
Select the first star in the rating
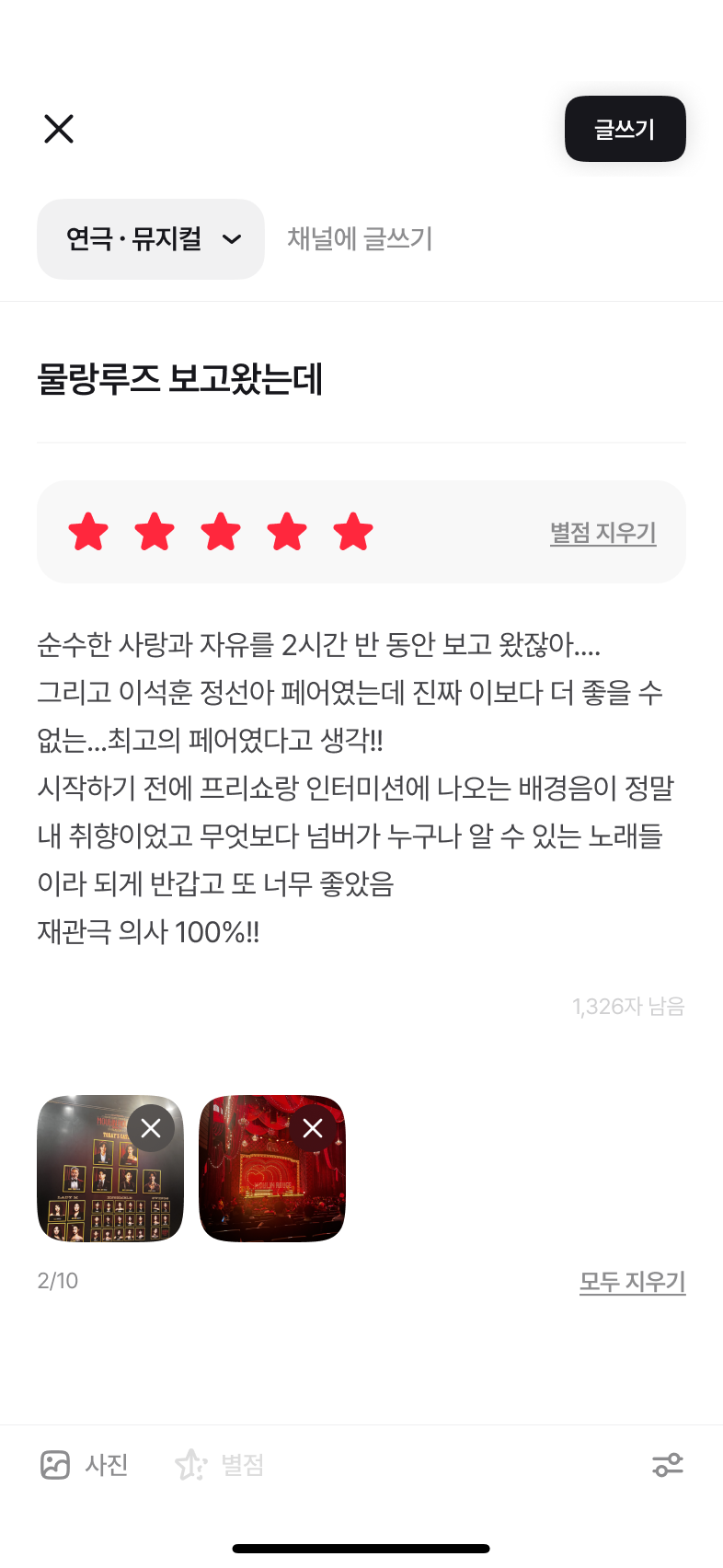pyautogui.click(x=88, y=532)
